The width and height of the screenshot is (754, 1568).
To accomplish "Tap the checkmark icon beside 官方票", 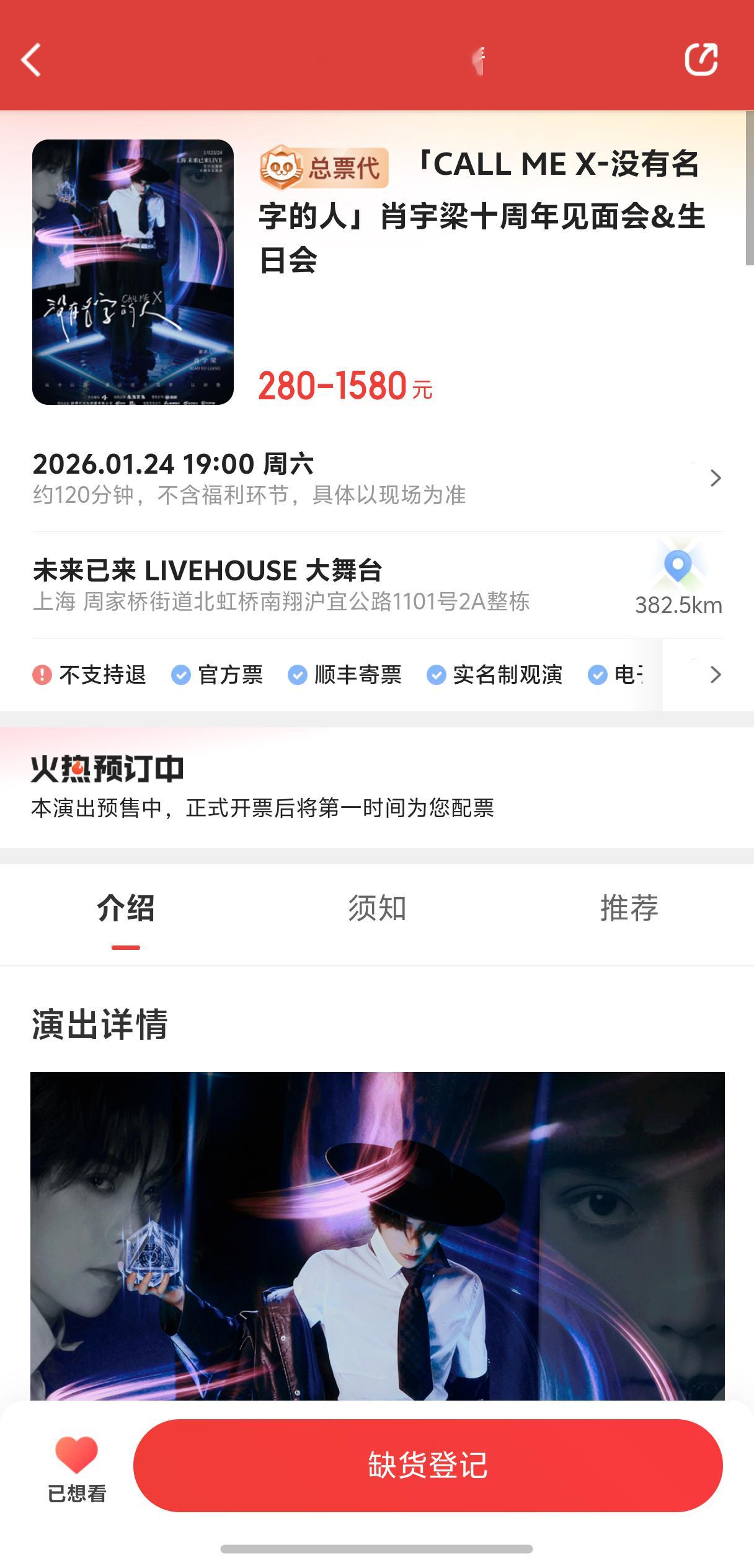I will pyautogui.click(x=181, y=675).
